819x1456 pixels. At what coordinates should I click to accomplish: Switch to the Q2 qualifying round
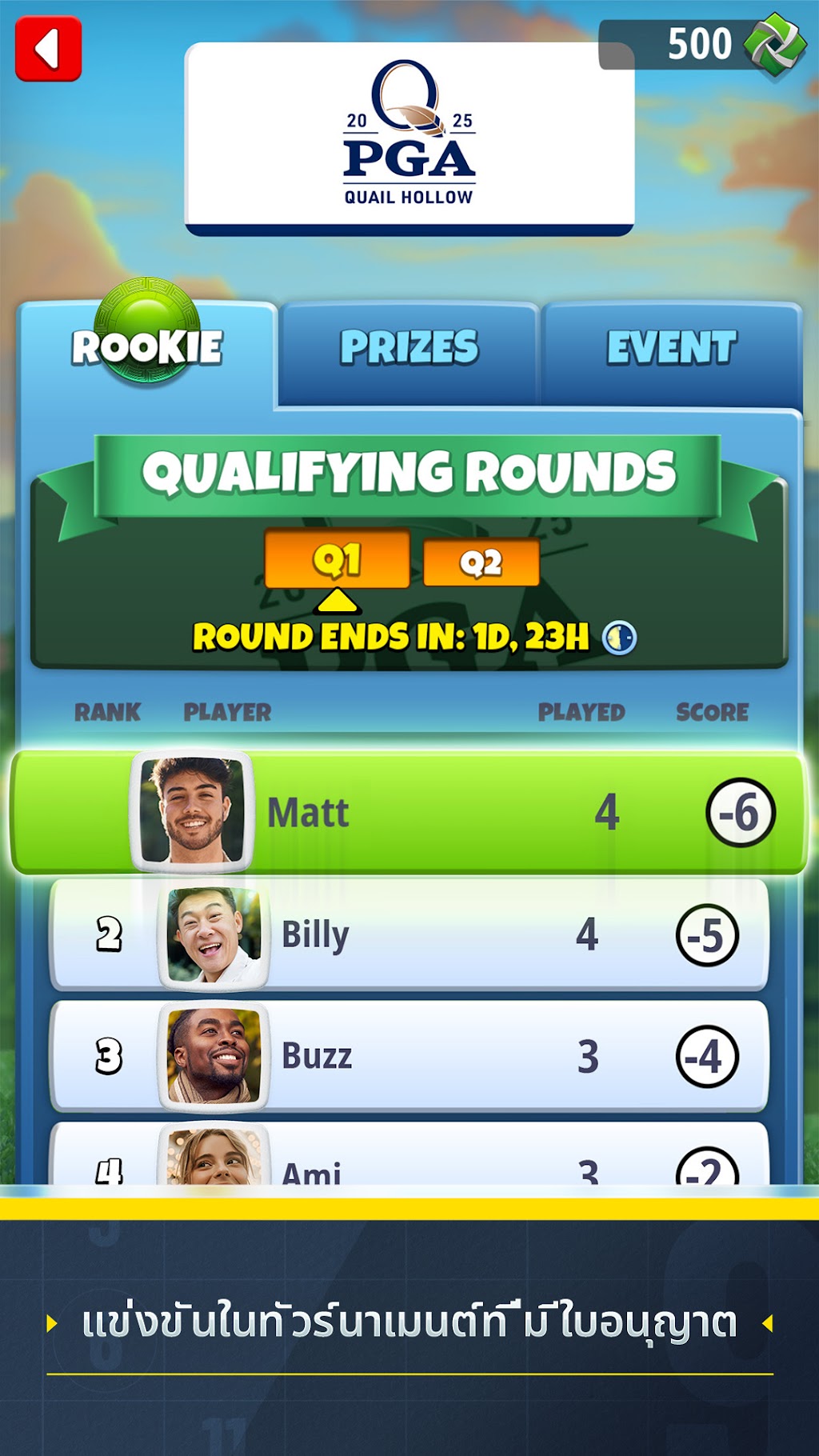tap(481, 562)
